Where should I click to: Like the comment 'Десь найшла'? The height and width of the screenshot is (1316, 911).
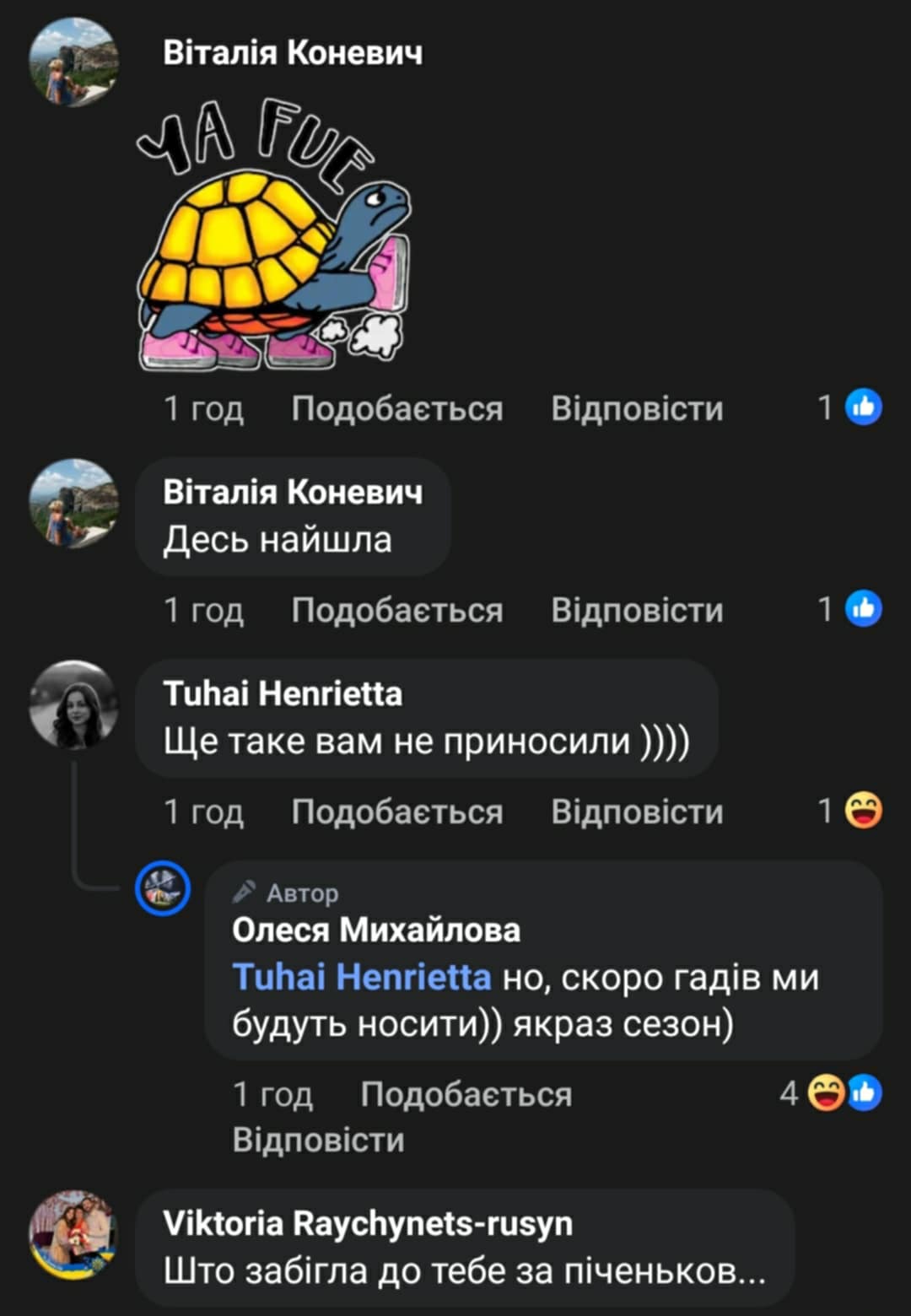coord(396,610)
